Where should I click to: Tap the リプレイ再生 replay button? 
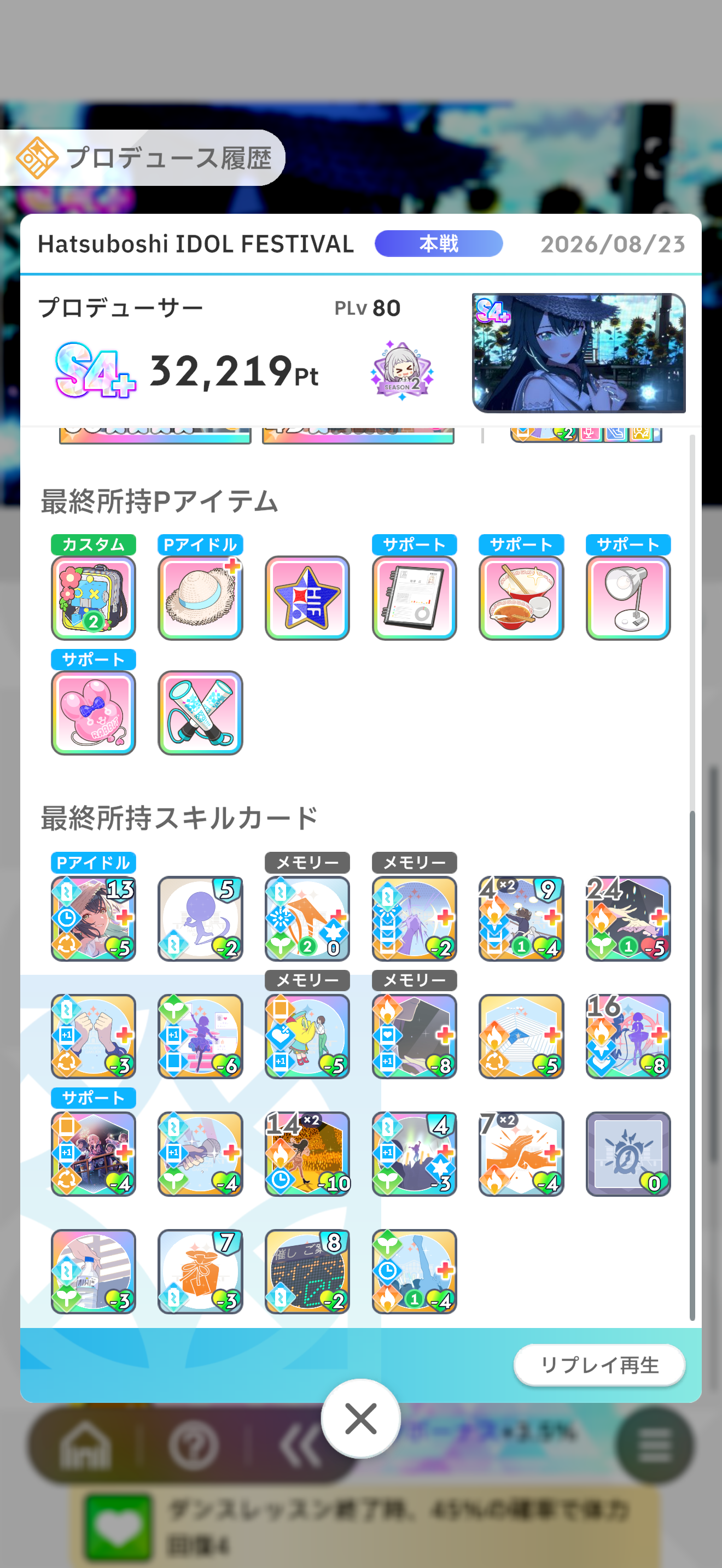click(x=599, y=1365)
